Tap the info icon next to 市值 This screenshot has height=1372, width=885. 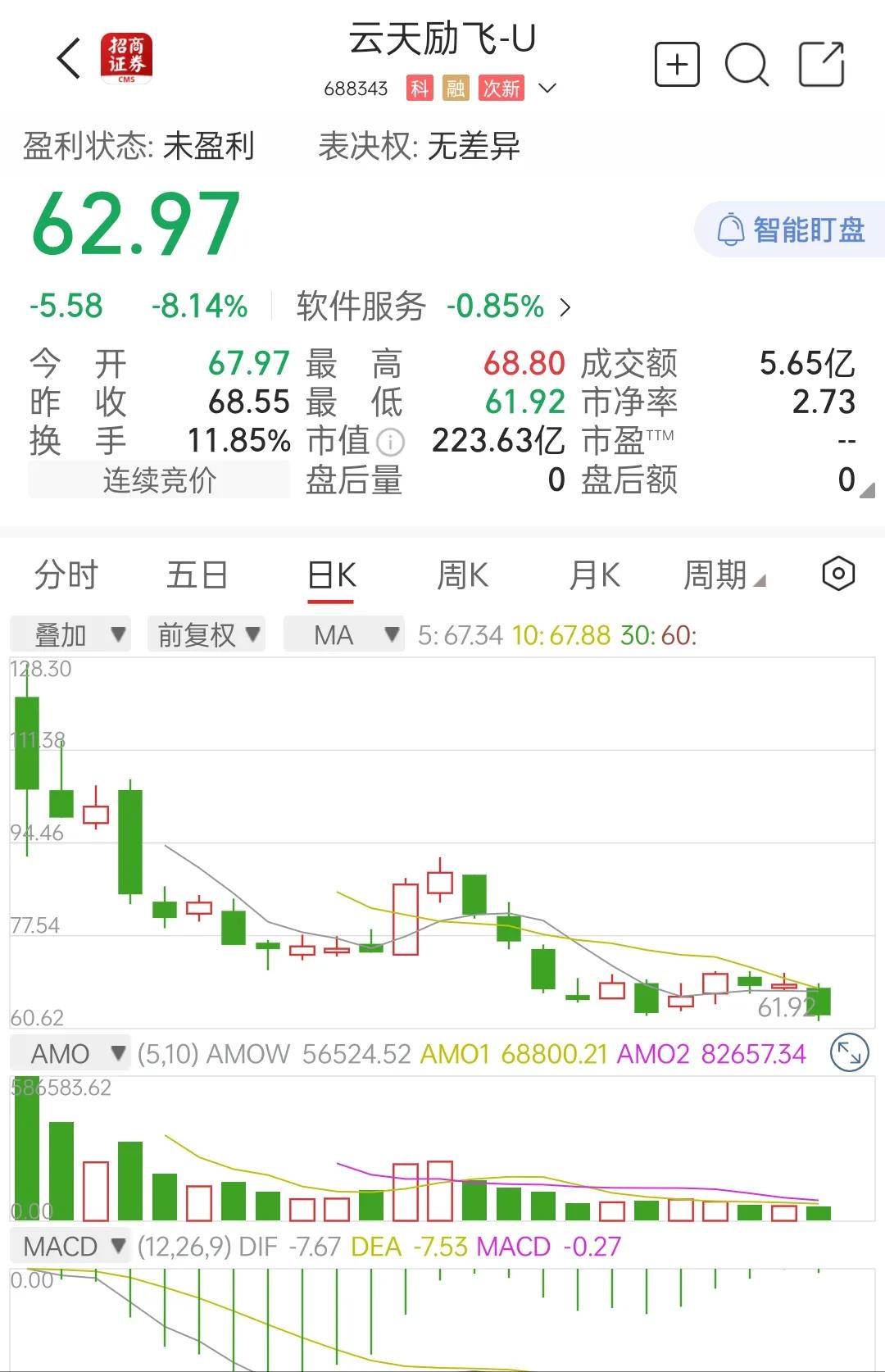(391, 442)
